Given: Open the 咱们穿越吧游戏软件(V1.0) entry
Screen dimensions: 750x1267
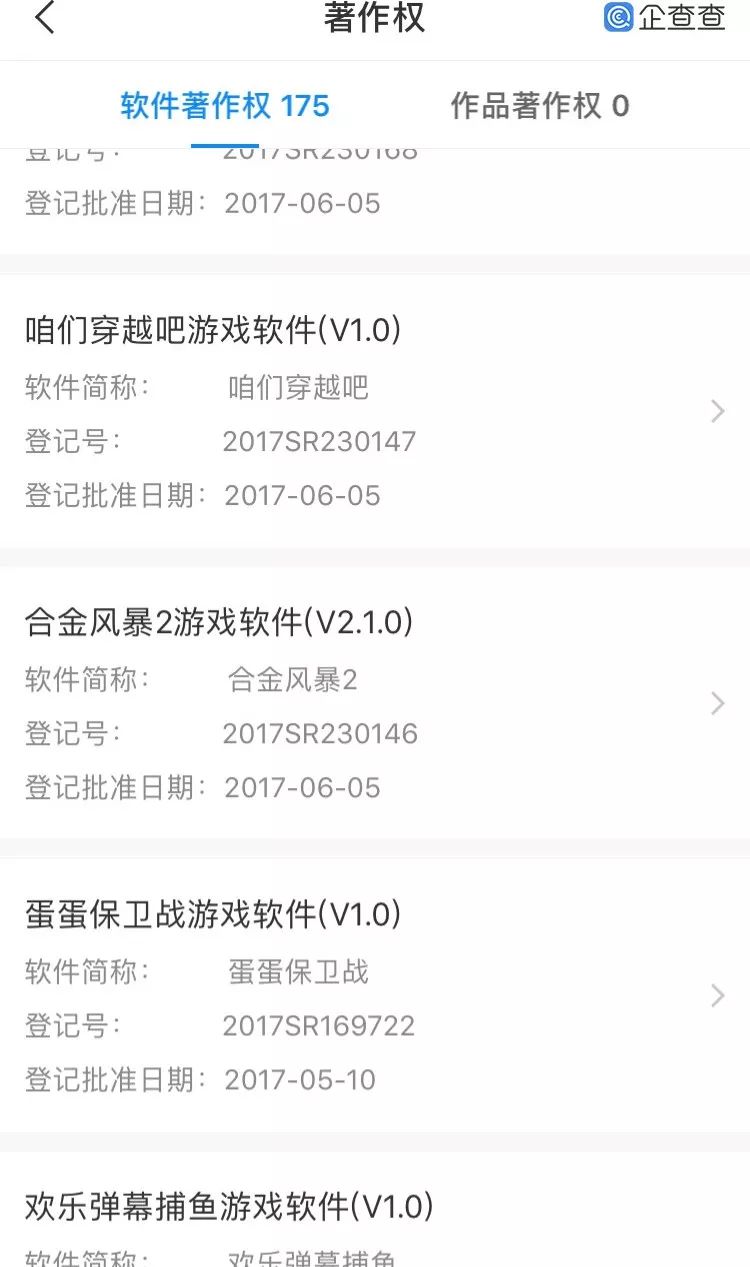Looking at the screenshot, I should (374, 411).
